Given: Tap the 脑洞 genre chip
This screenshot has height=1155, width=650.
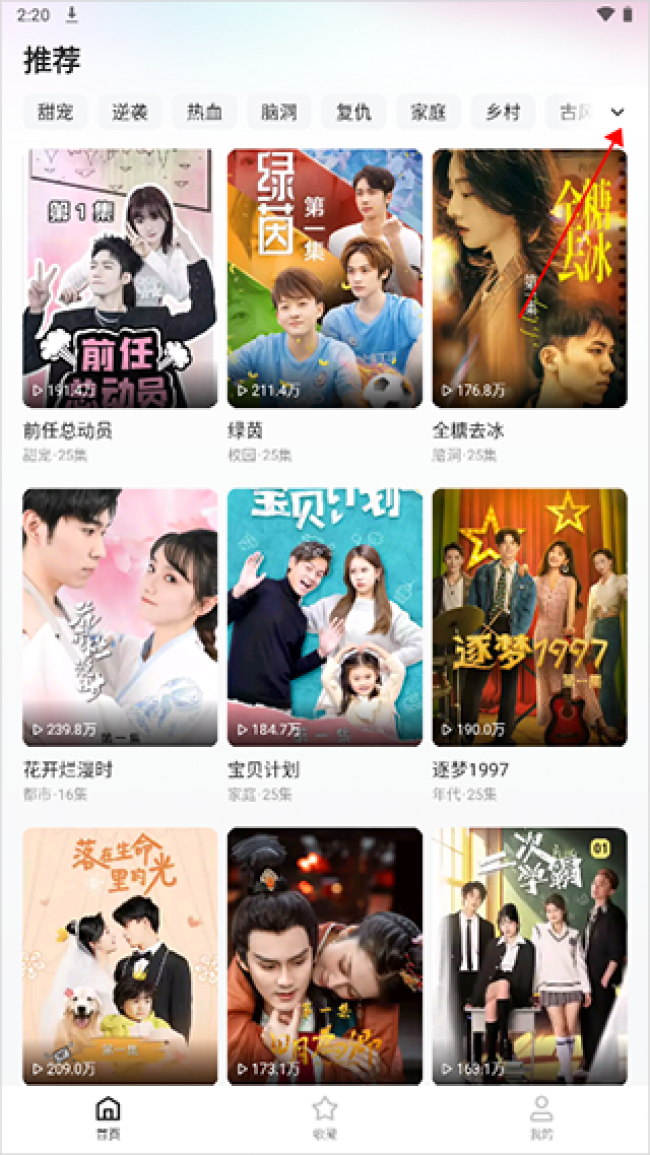Looking at the screenshot, I should click(x=279, y=112).
